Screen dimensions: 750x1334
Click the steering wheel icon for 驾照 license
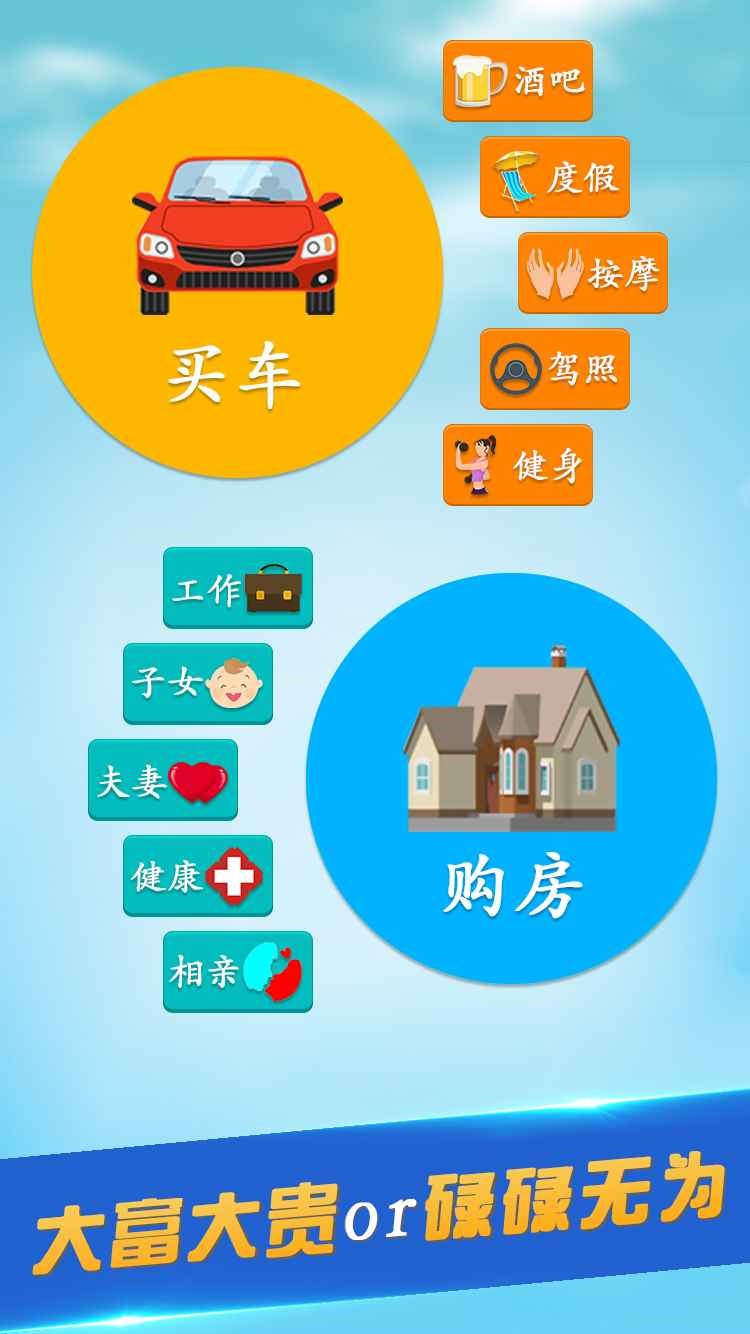click(x=516, y=369)
